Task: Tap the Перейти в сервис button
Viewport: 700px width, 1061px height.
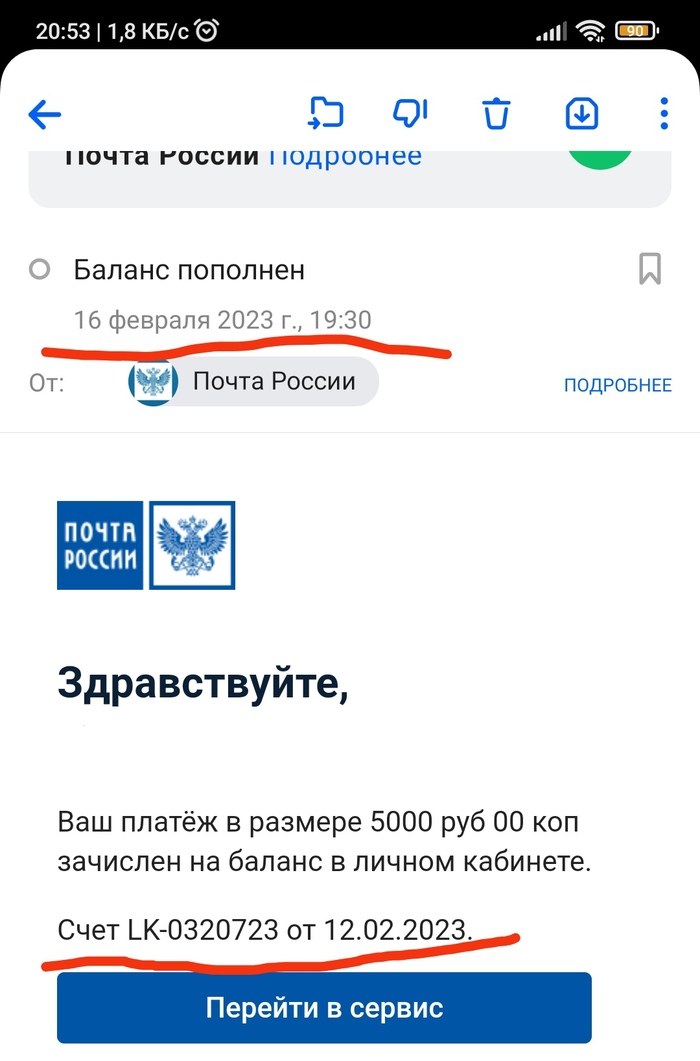Action: click(x=324, y=1007)
